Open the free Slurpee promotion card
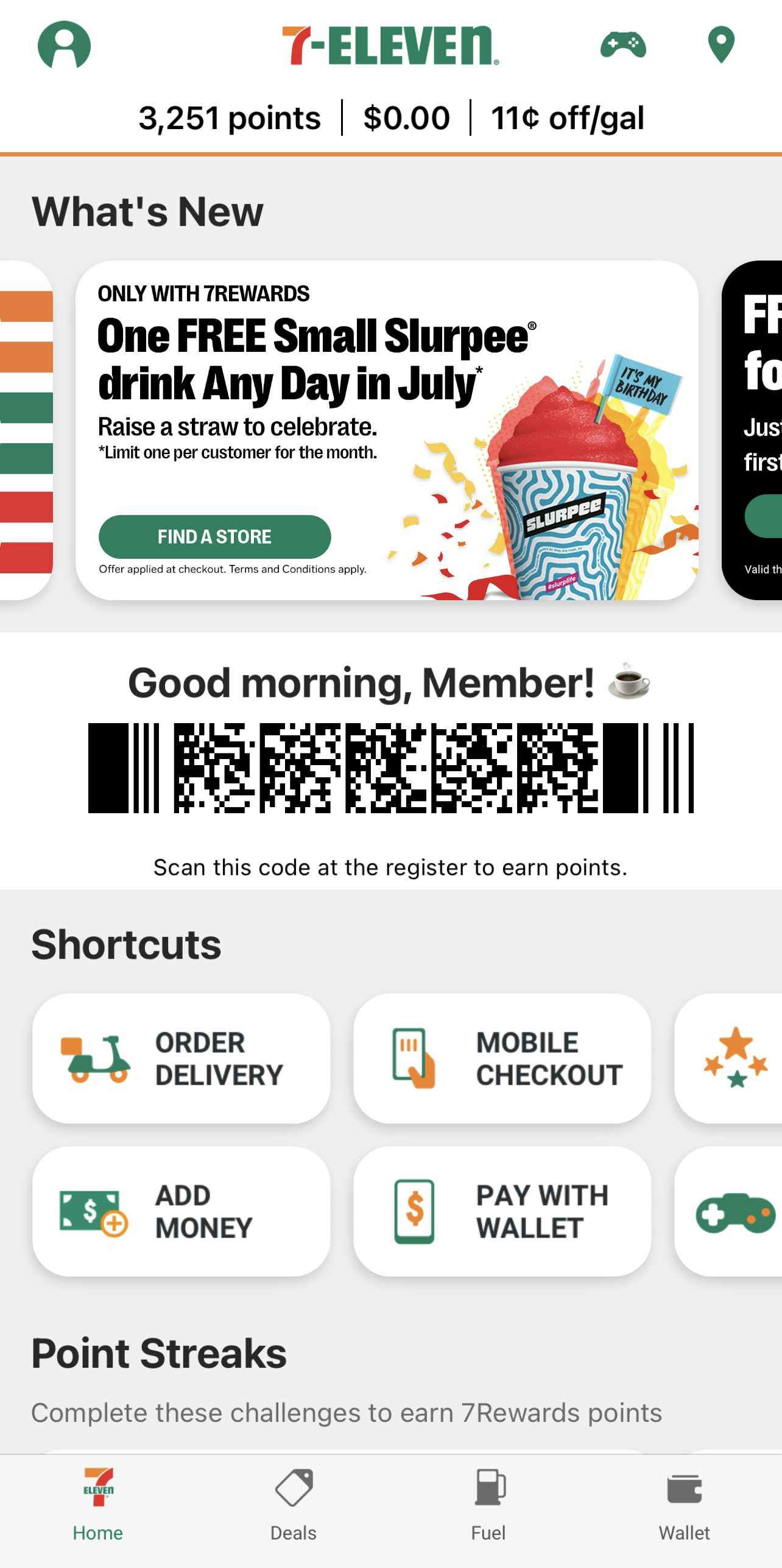Screen dimensions: 782x1568 tap(387, 430)
